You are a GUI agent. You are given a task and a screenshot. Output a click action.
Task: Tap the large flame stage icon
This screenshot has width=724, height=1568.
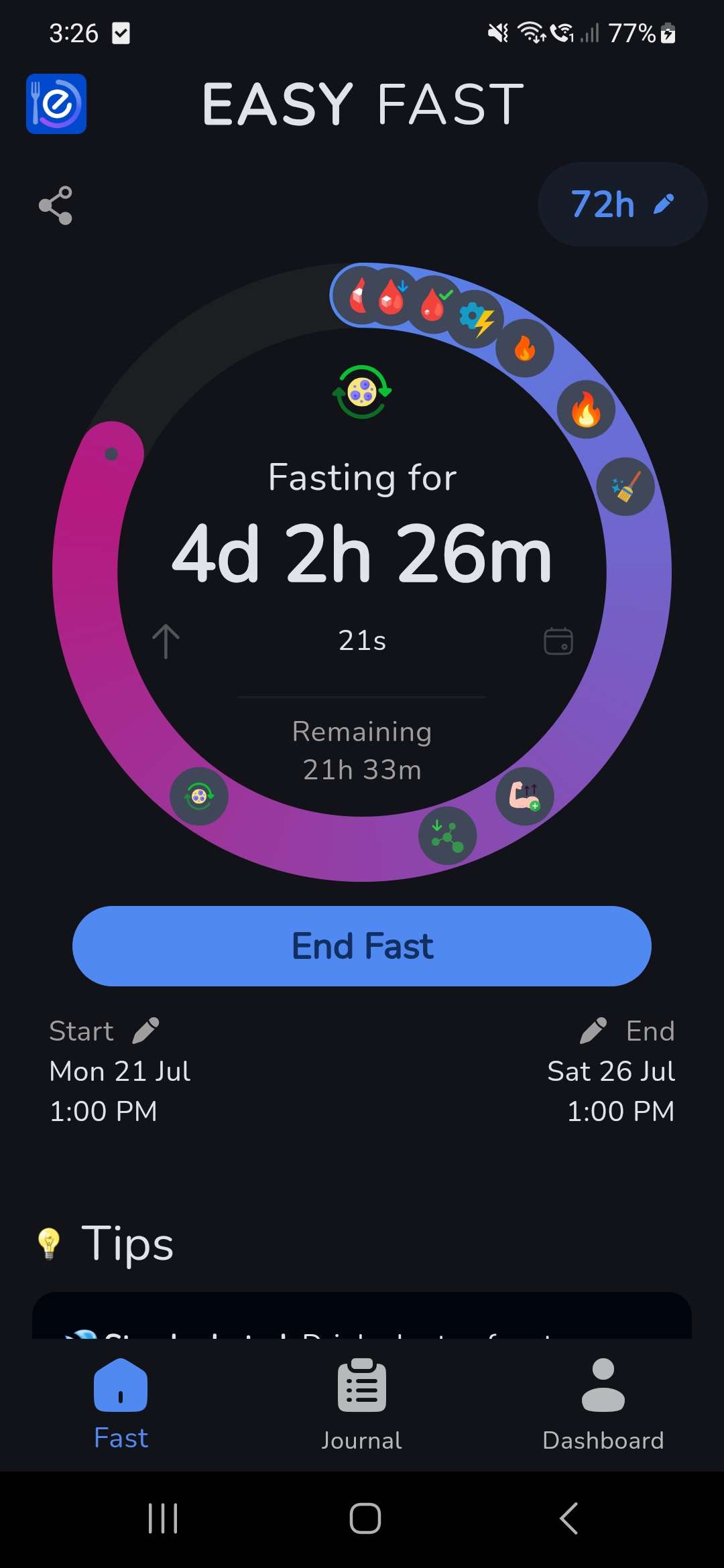point(586,409)
